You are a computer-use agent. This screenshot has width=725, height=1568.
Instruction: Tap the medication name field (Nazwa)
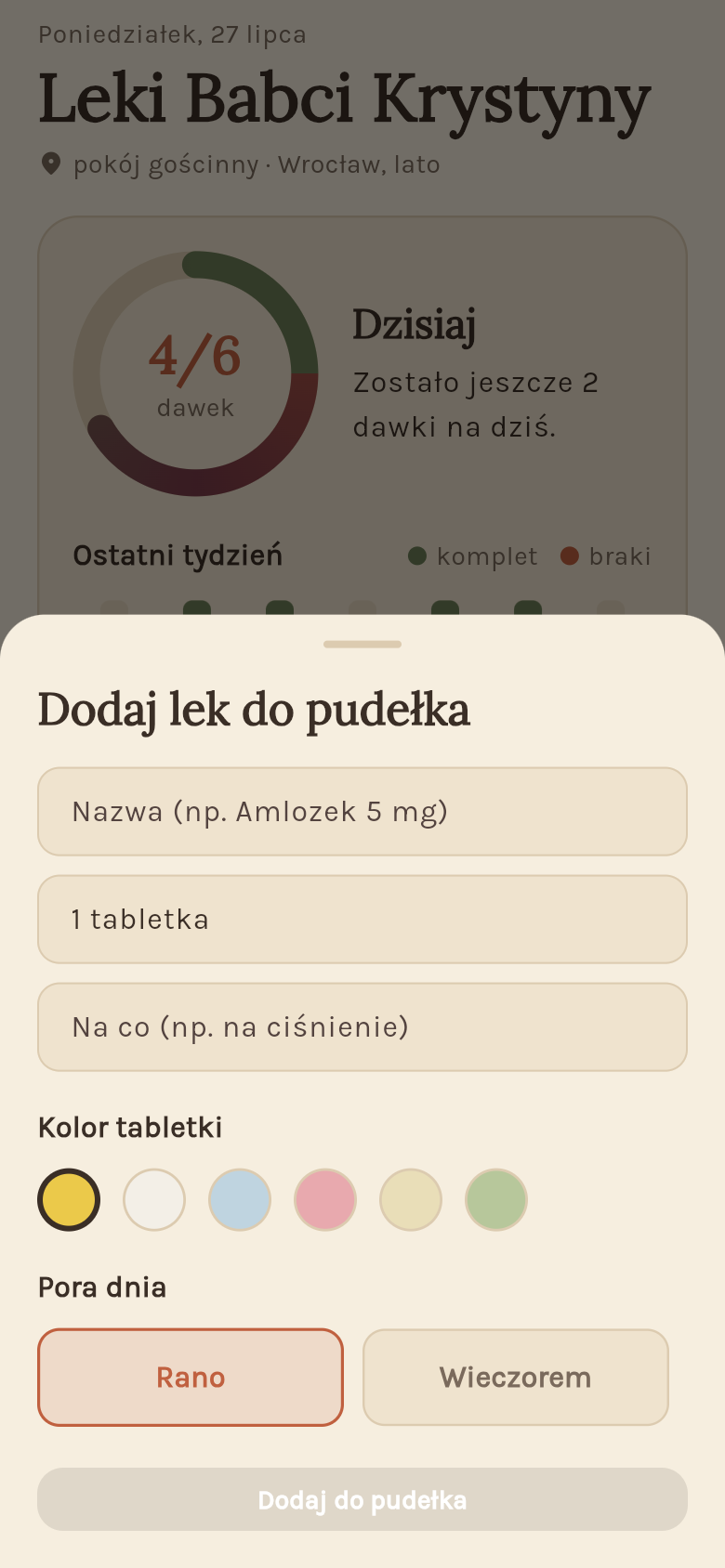coord(362,811)
